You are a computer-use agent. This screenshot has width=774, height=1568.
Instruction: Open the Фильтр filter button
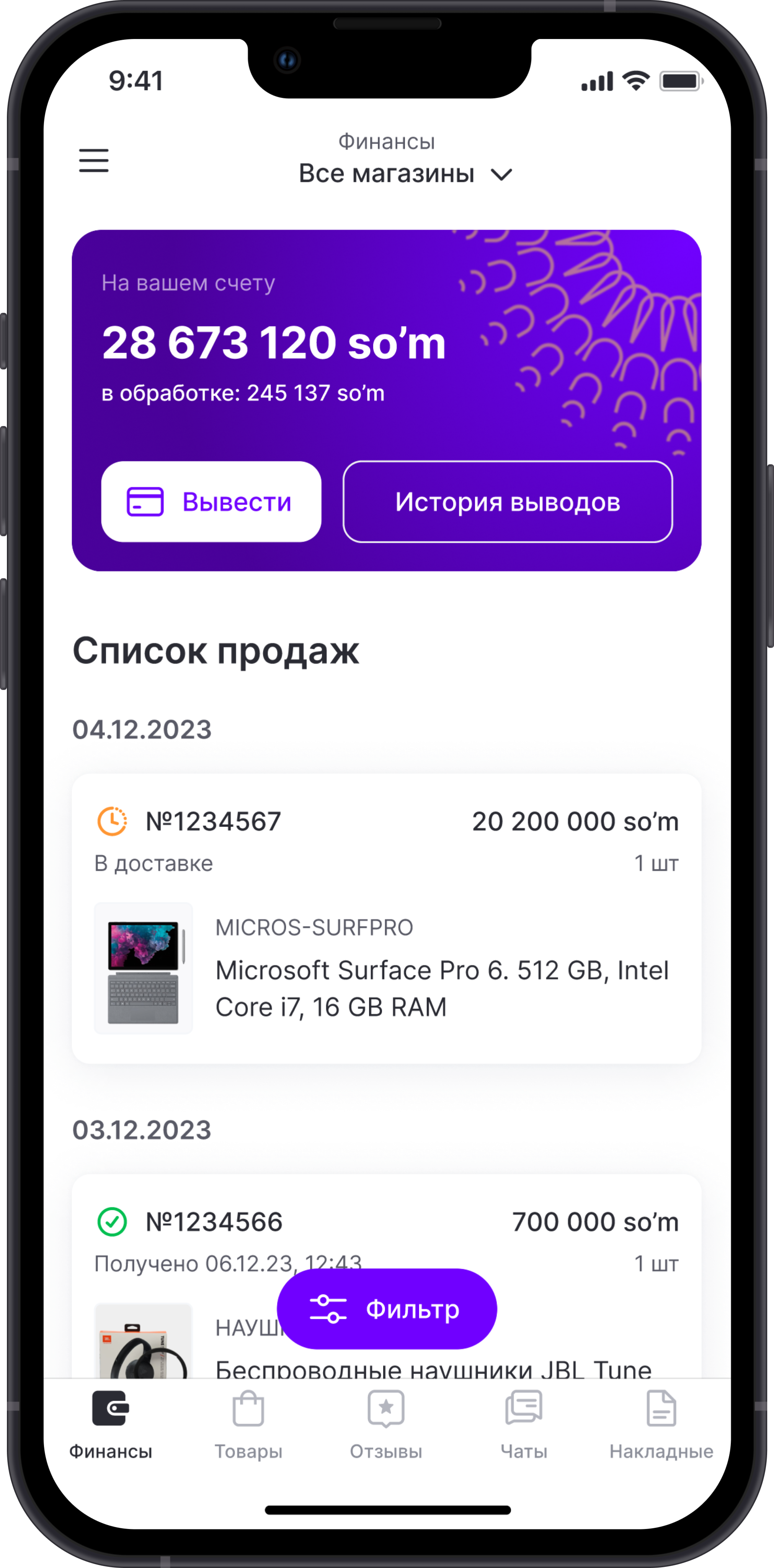coord(386,1309)
